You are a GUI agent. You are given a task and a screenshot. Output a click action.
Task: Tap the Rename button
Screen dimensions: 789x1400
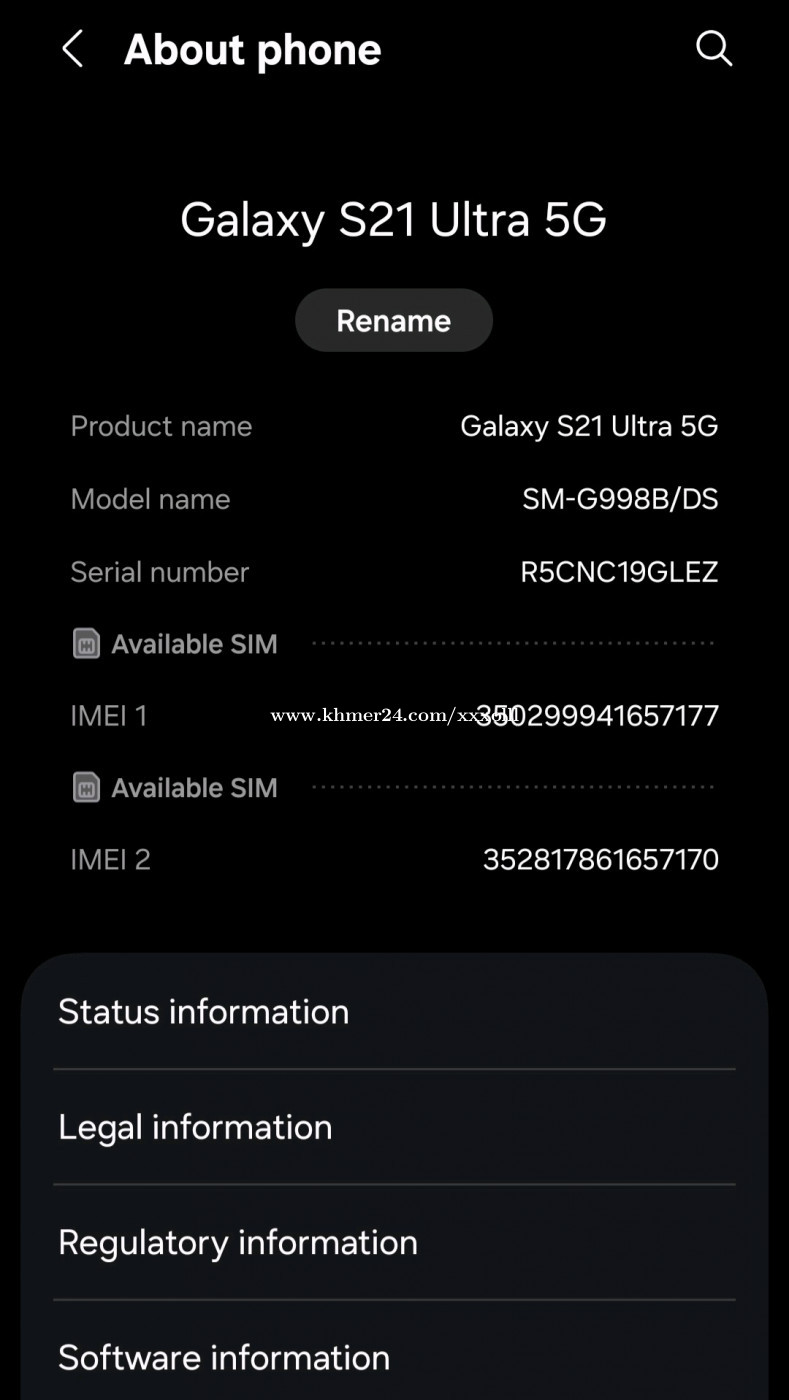point(394,320)
